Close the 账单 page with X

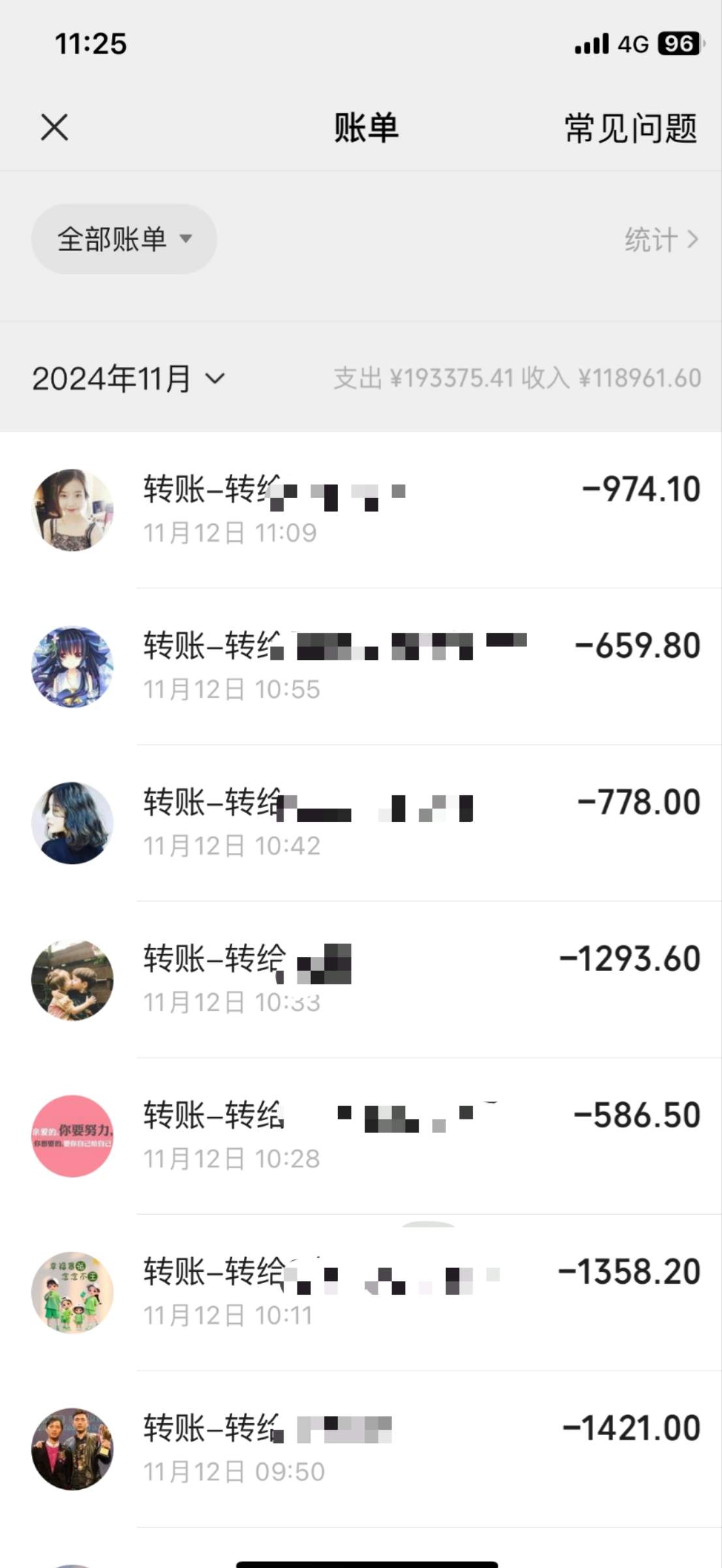[x=54, y=127]
